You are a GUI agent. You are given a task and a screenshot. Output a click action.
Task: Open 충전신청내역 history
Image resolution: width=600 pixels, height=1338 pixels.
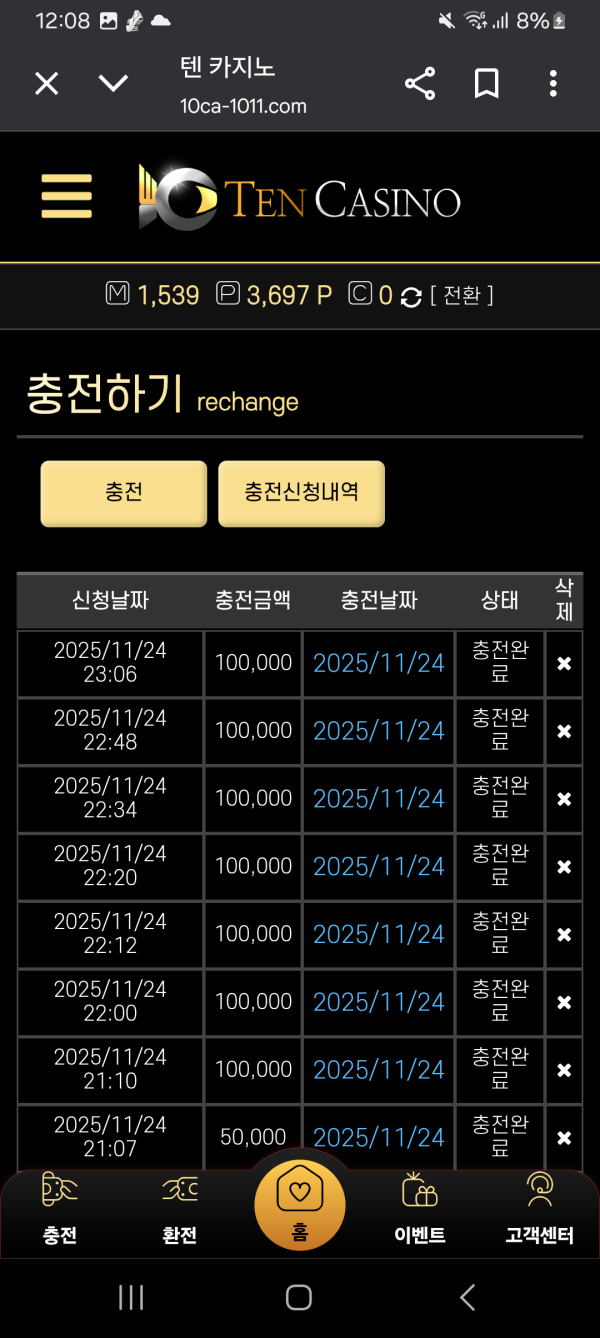pos(301,493)
